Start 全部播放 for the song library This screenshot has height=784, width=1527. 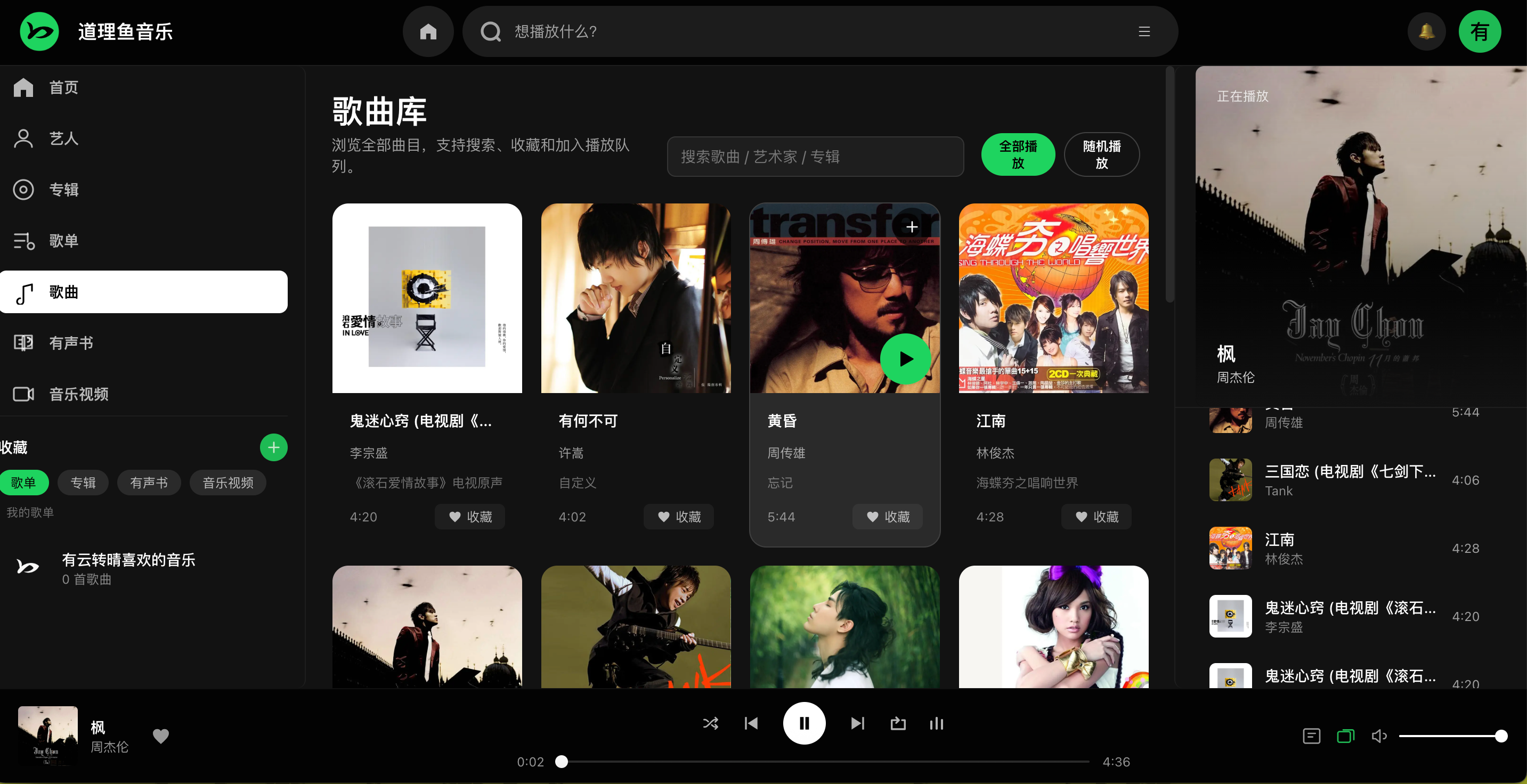pyautogui.click(x=1018, y=154)
